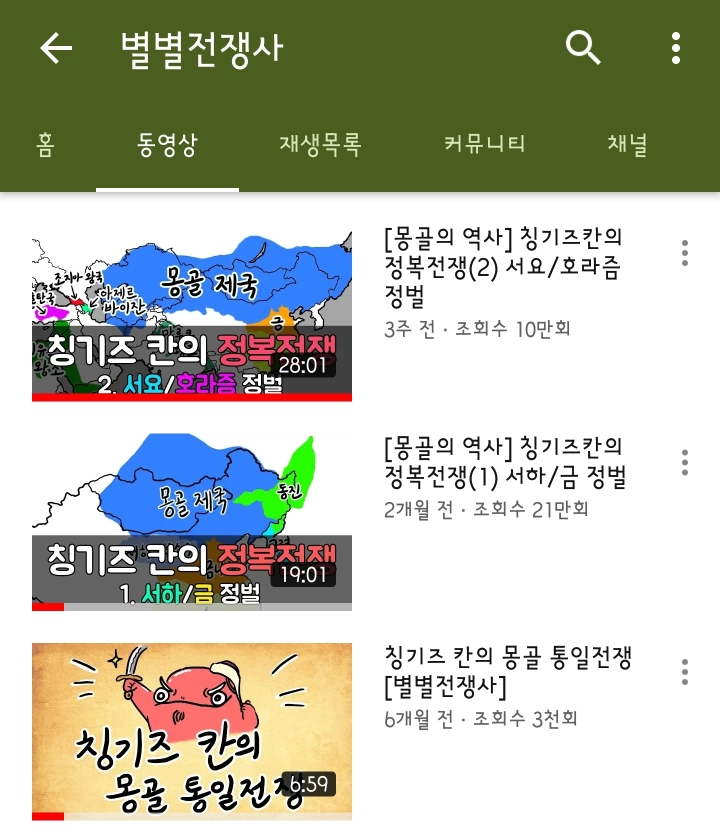The width and height of the screenshot is (720, 839).
Task: Go back from the 별별전쟁사 channel
Action: (x=56, y=47)
